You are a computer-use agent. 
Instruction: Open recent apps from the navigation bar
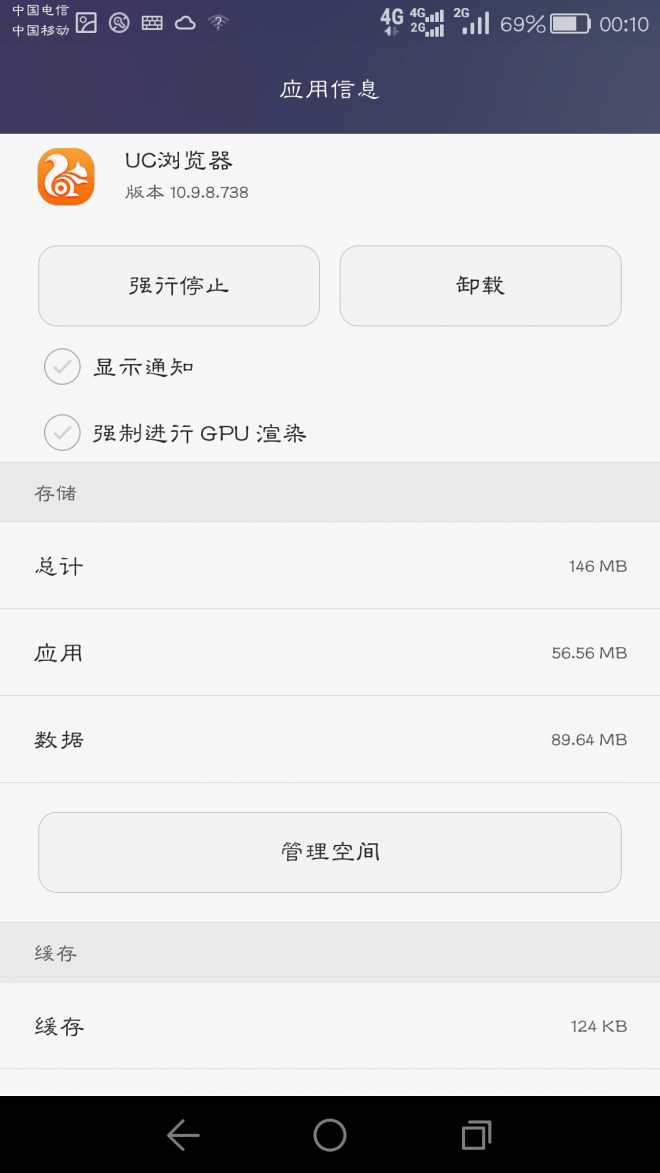coord(476,1135)
